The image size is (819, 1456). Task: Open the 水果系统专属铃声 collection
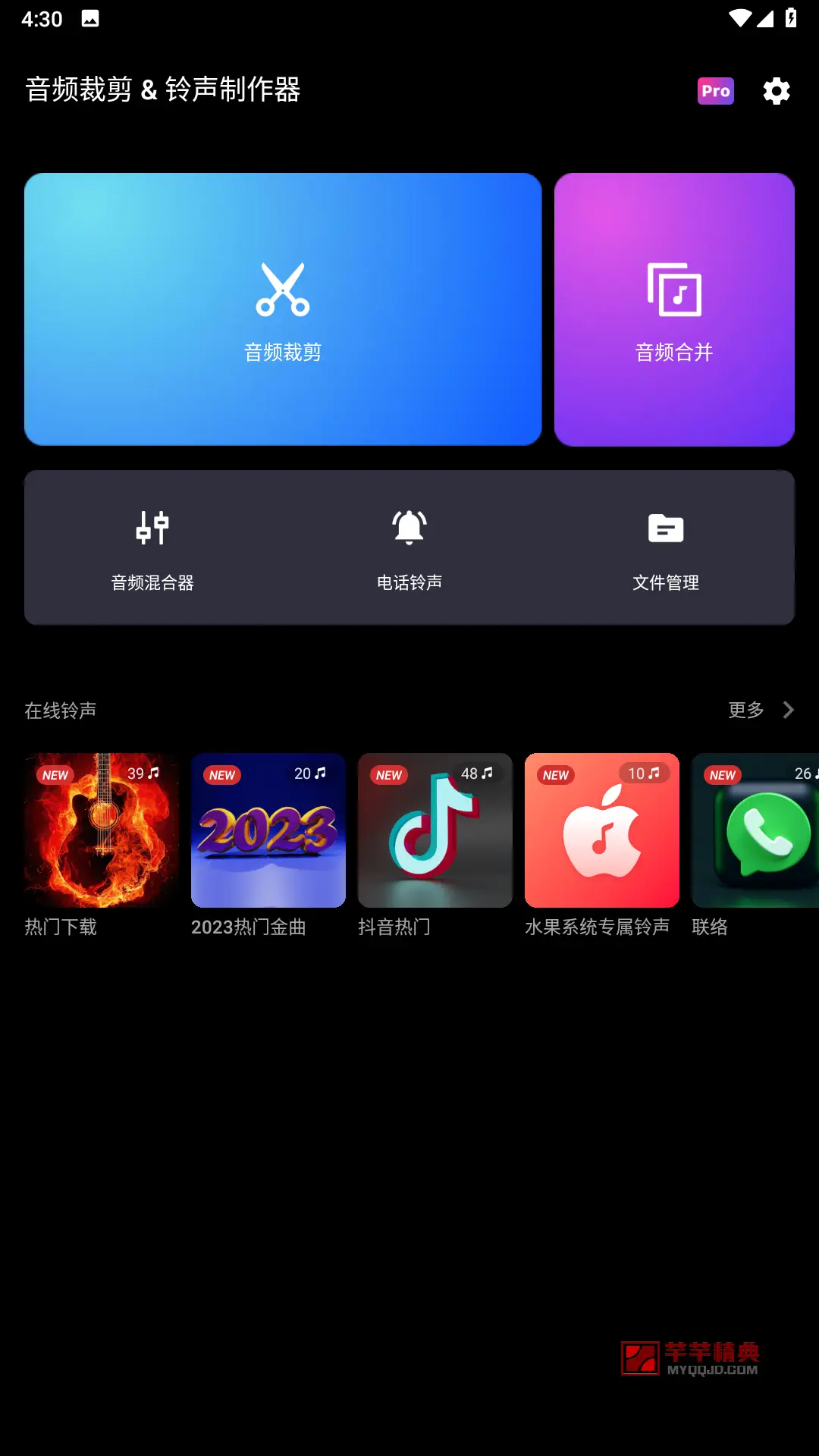click(x=602, y=846)
